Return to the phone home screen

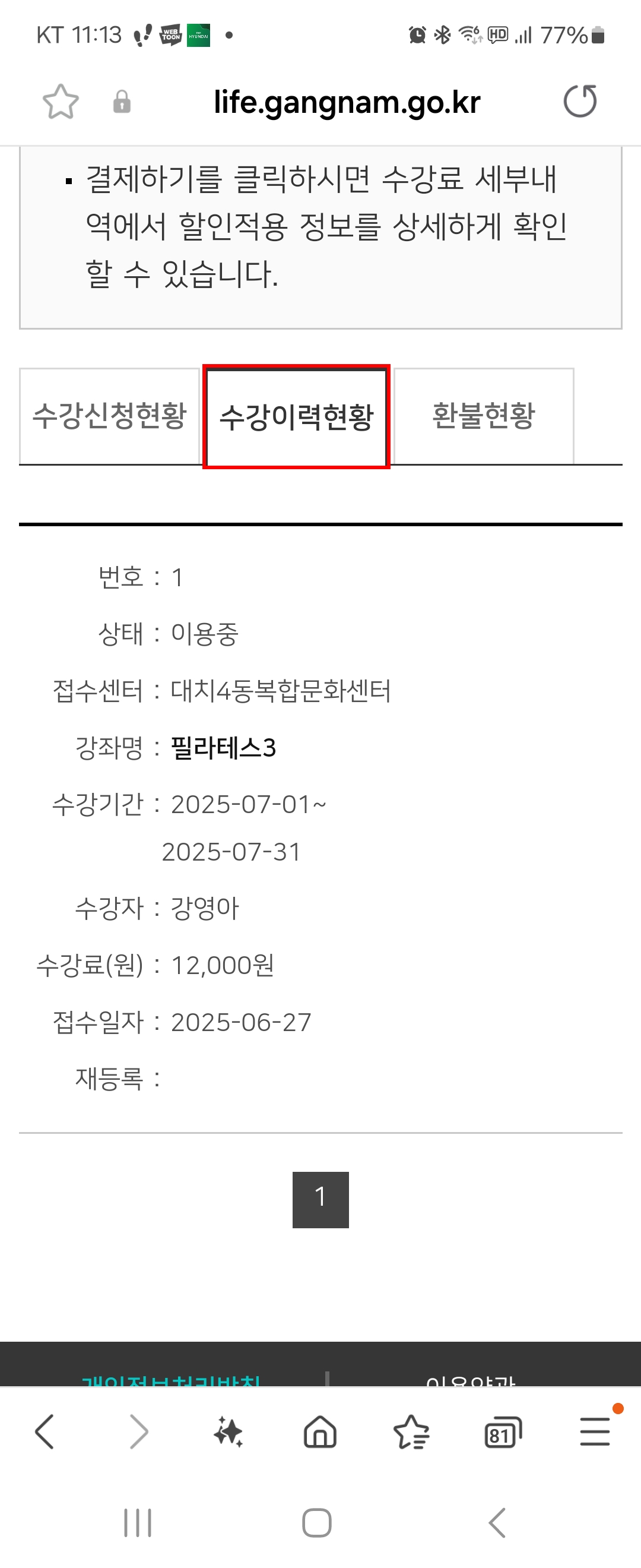317,1523
